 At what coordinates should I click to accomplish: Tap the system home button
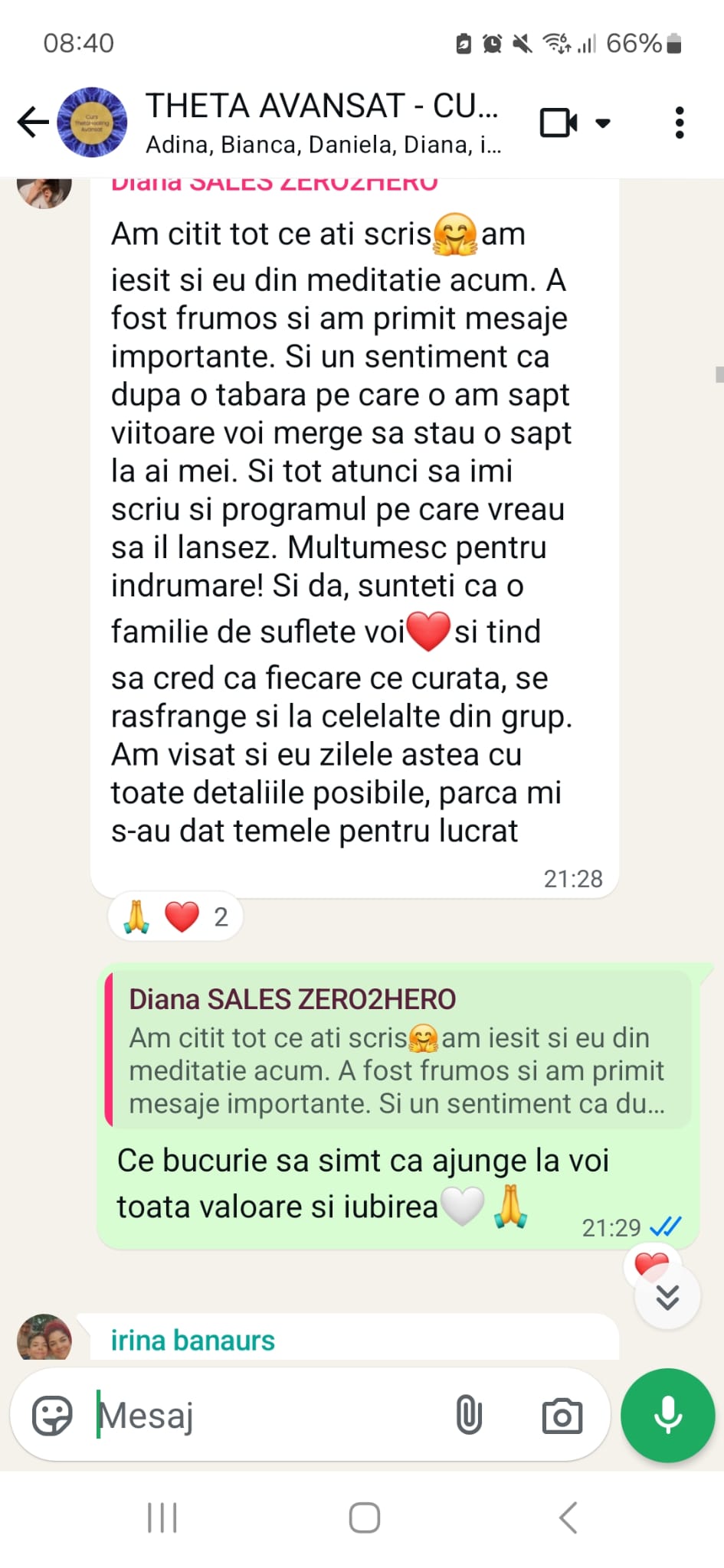[364, 1517]
